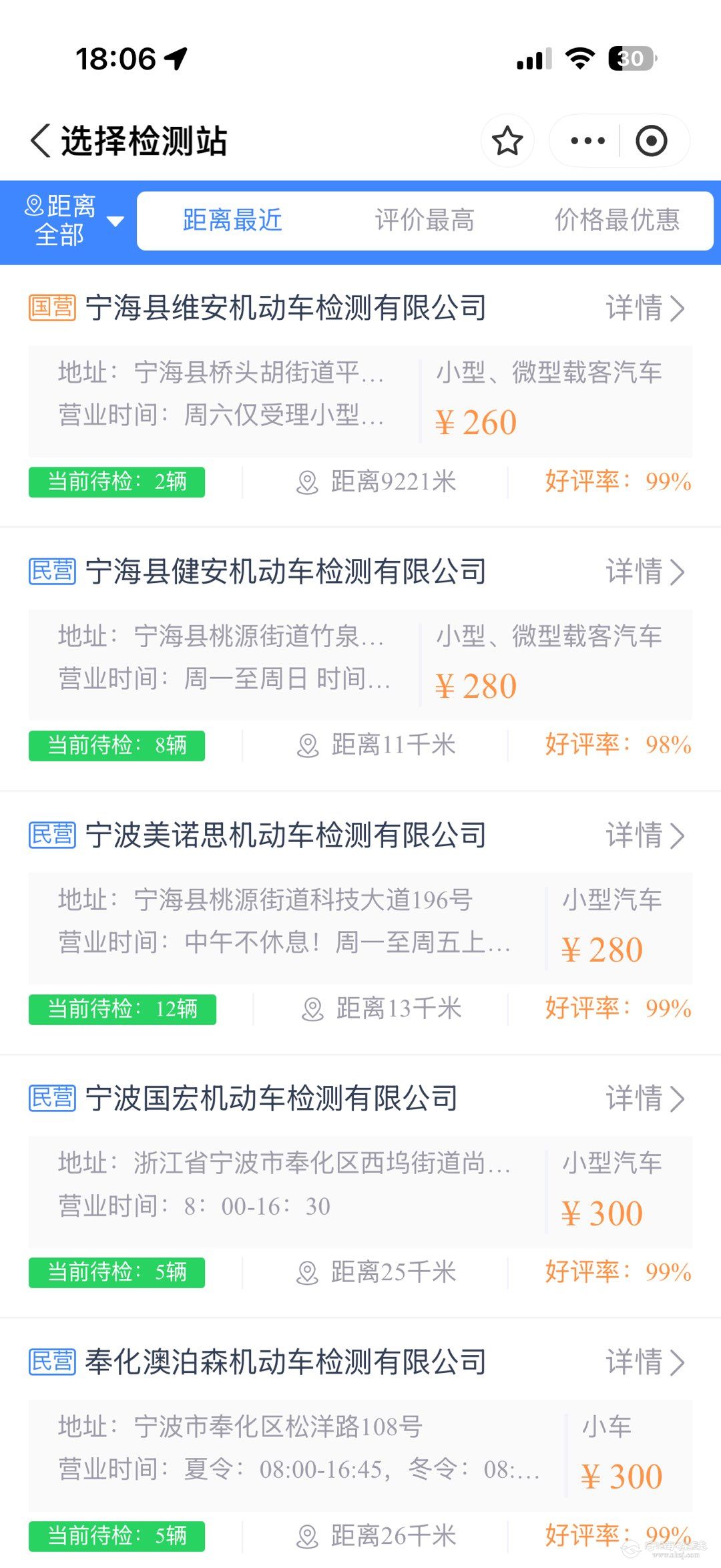Open 详情 for 奉化澳泊森机动车检测有限公司
Screen dimensions: 721x1568
(x=644, y=1363)
